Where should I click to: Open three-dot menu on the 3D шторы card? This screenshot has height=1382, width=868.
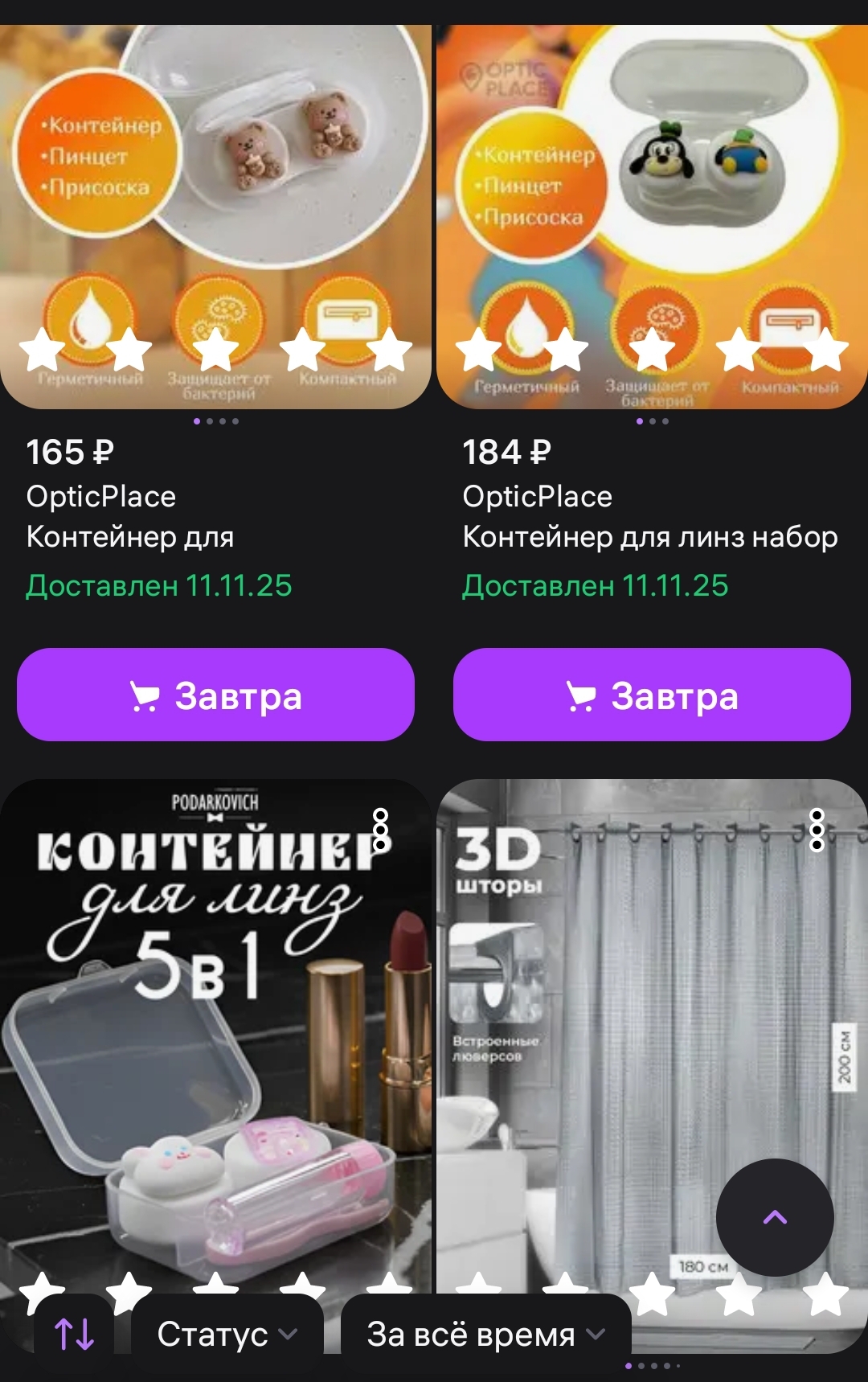[817, 830]
